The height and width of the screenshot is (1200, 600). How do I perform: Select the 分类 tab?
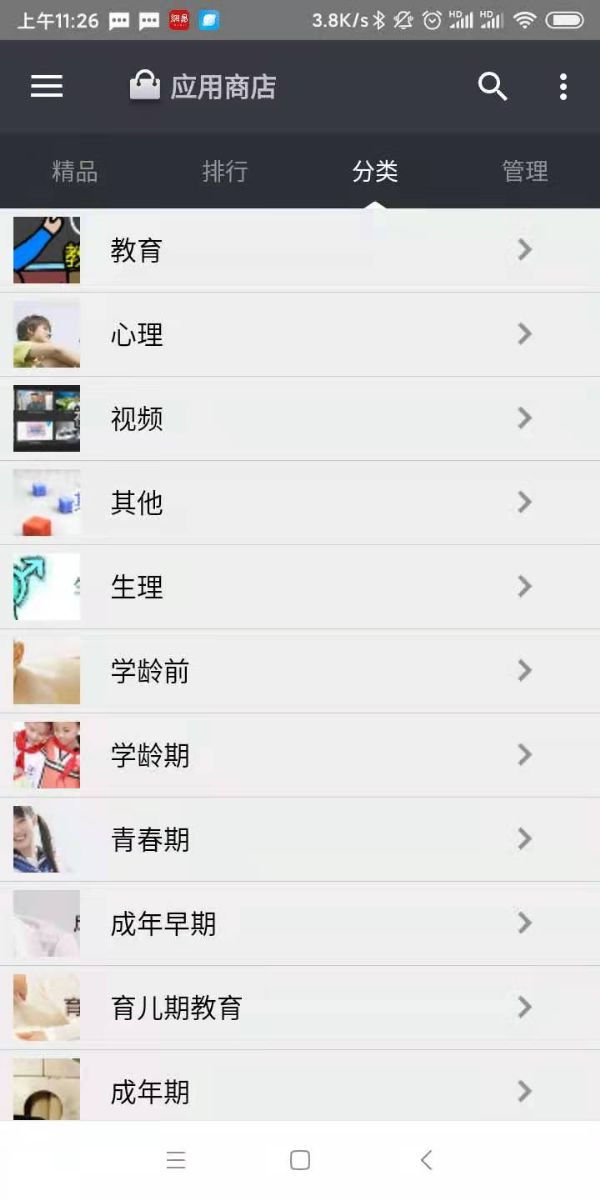click(375, 171)
